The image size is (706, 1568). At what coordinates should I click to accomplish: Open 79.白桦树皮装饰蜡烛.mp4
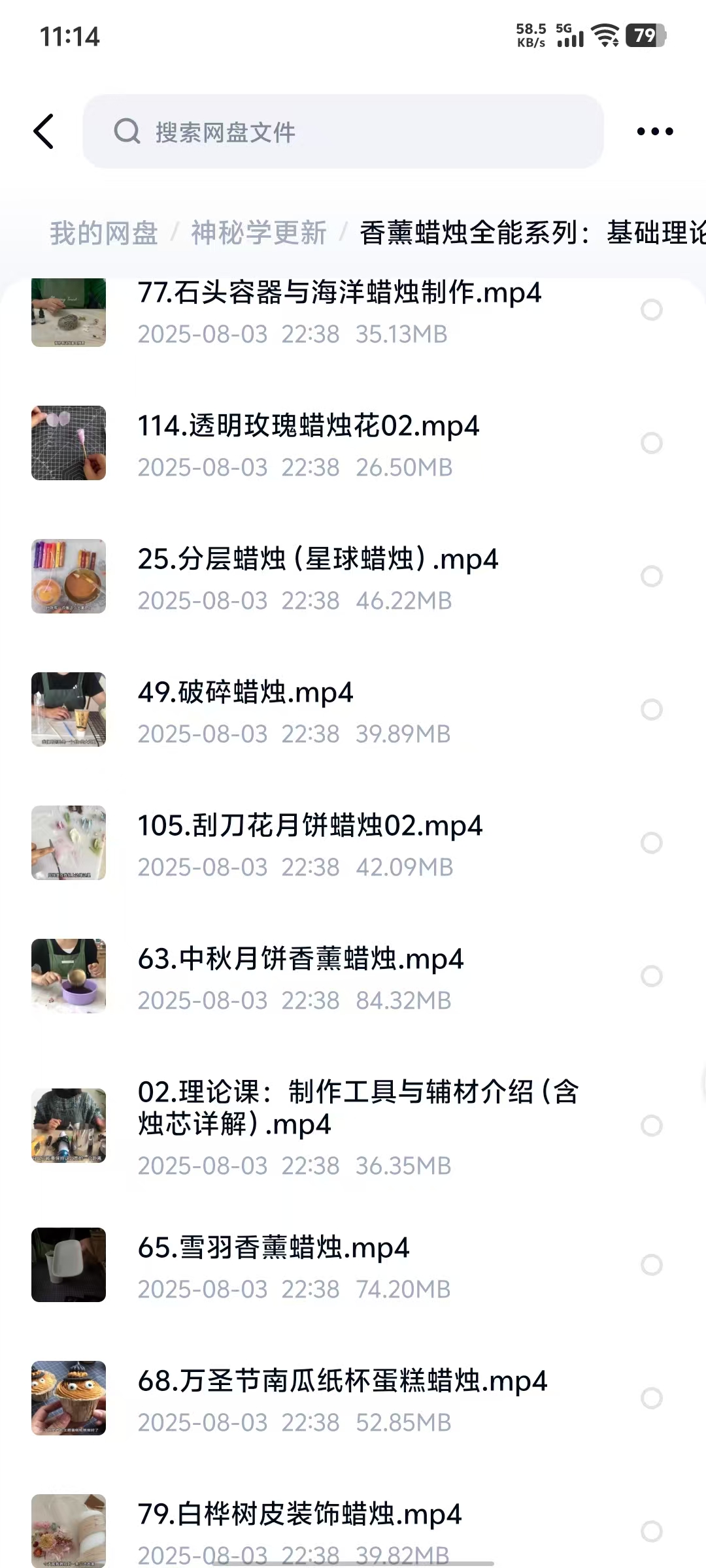click(299, 1515)
